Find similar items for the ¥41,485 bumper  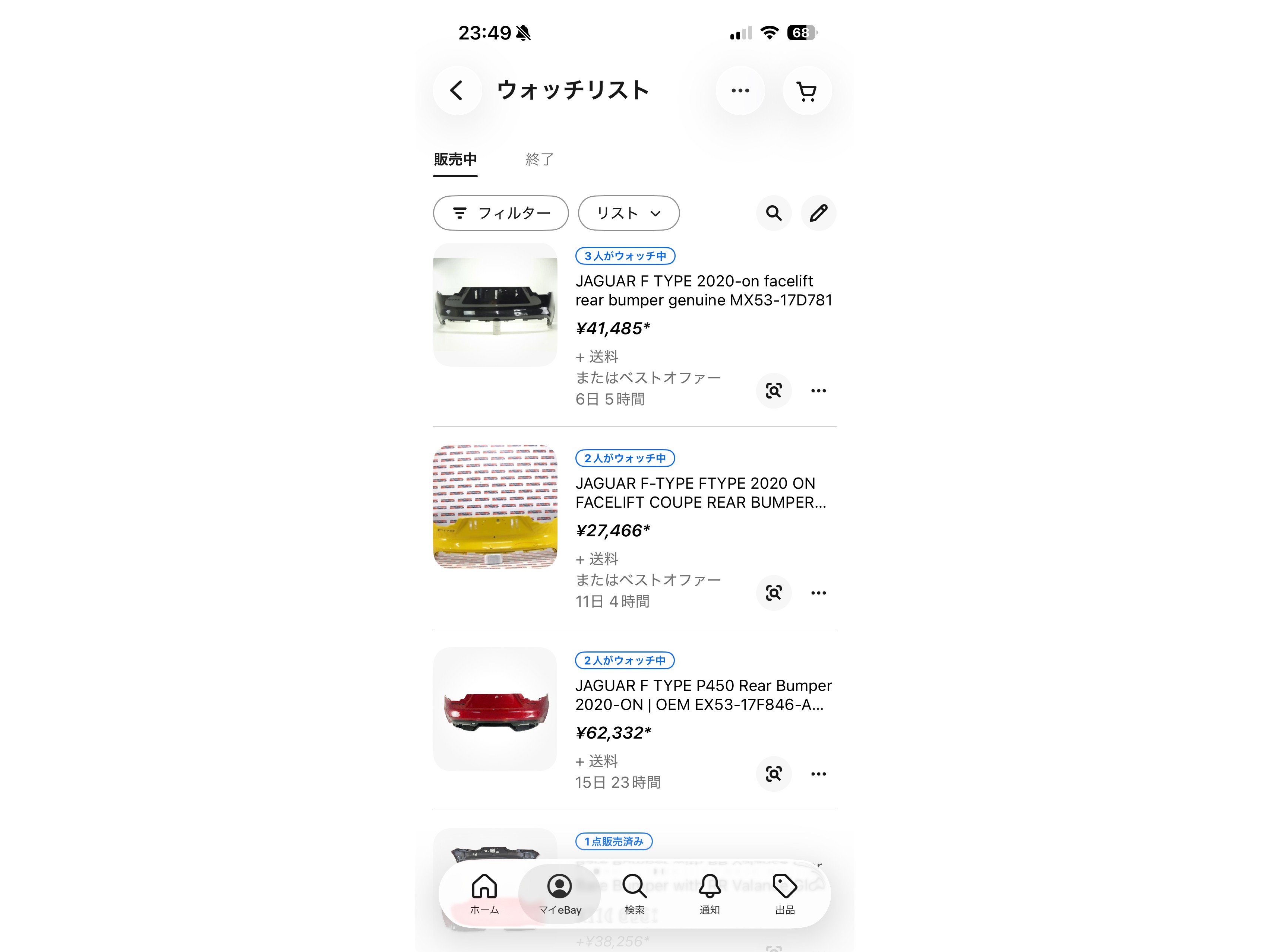tap(773, 391)
